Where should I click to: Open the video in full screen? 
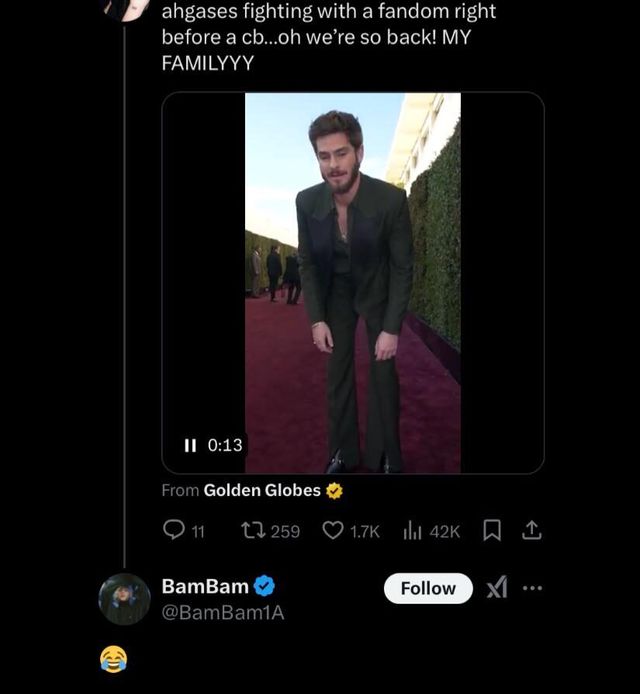pos(352,282)
